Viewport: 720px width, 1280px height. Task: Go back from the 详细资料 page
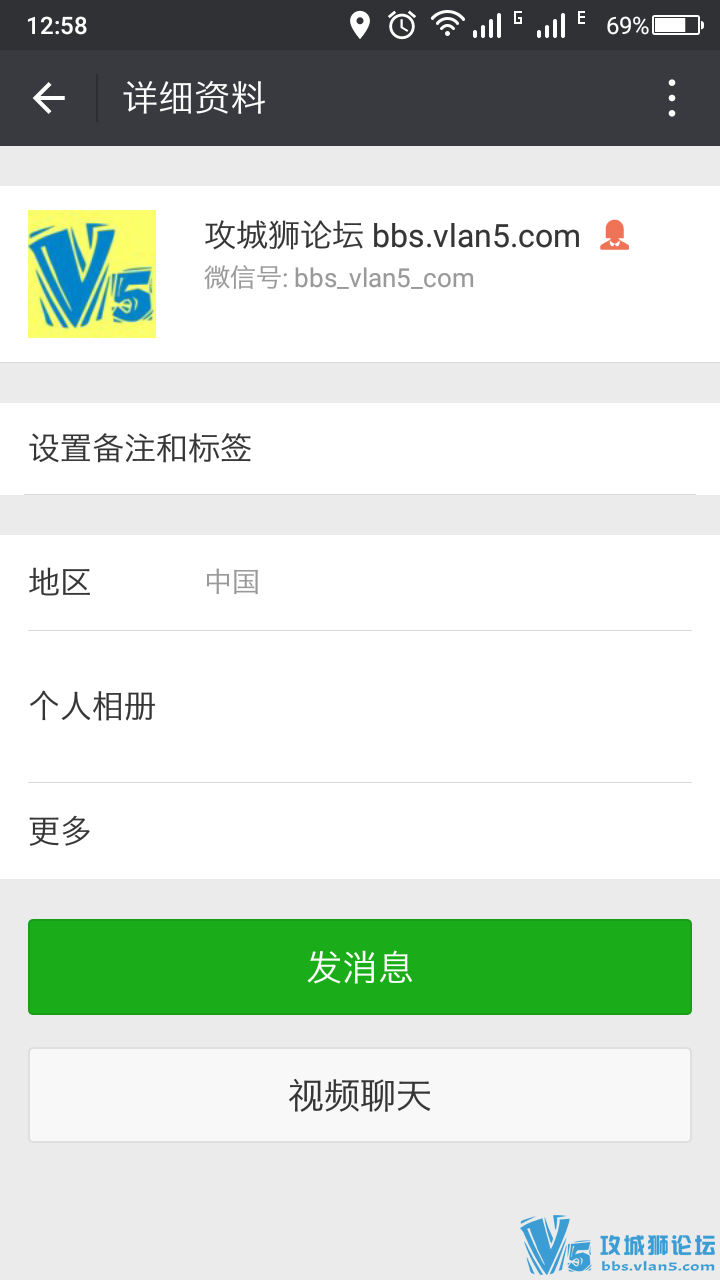(48, 98)
